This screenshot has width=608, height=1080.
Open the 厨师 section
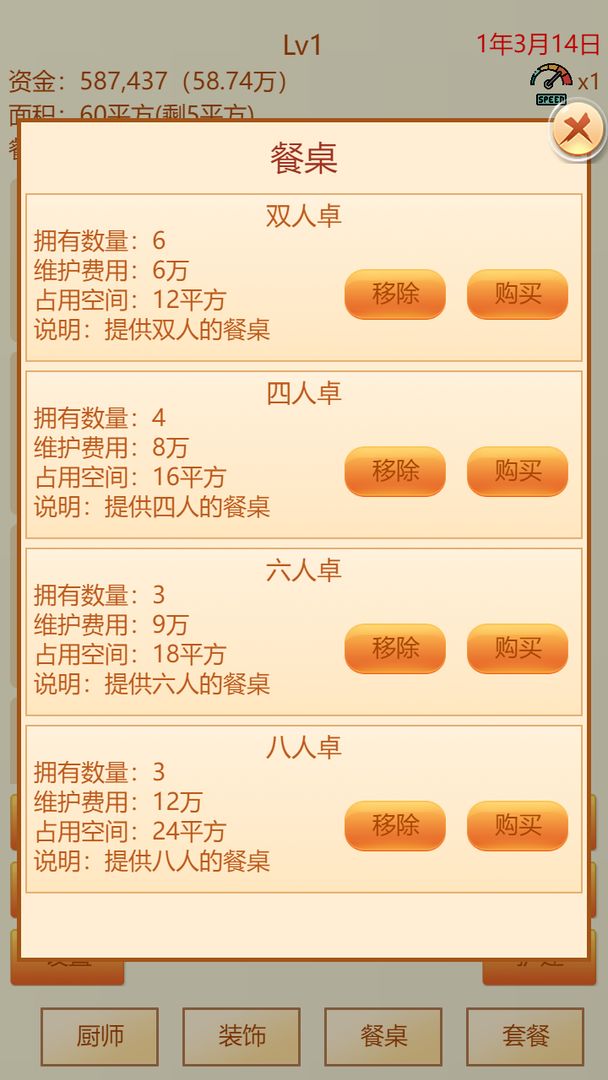pyautogui.click(x=100, y=1036)
